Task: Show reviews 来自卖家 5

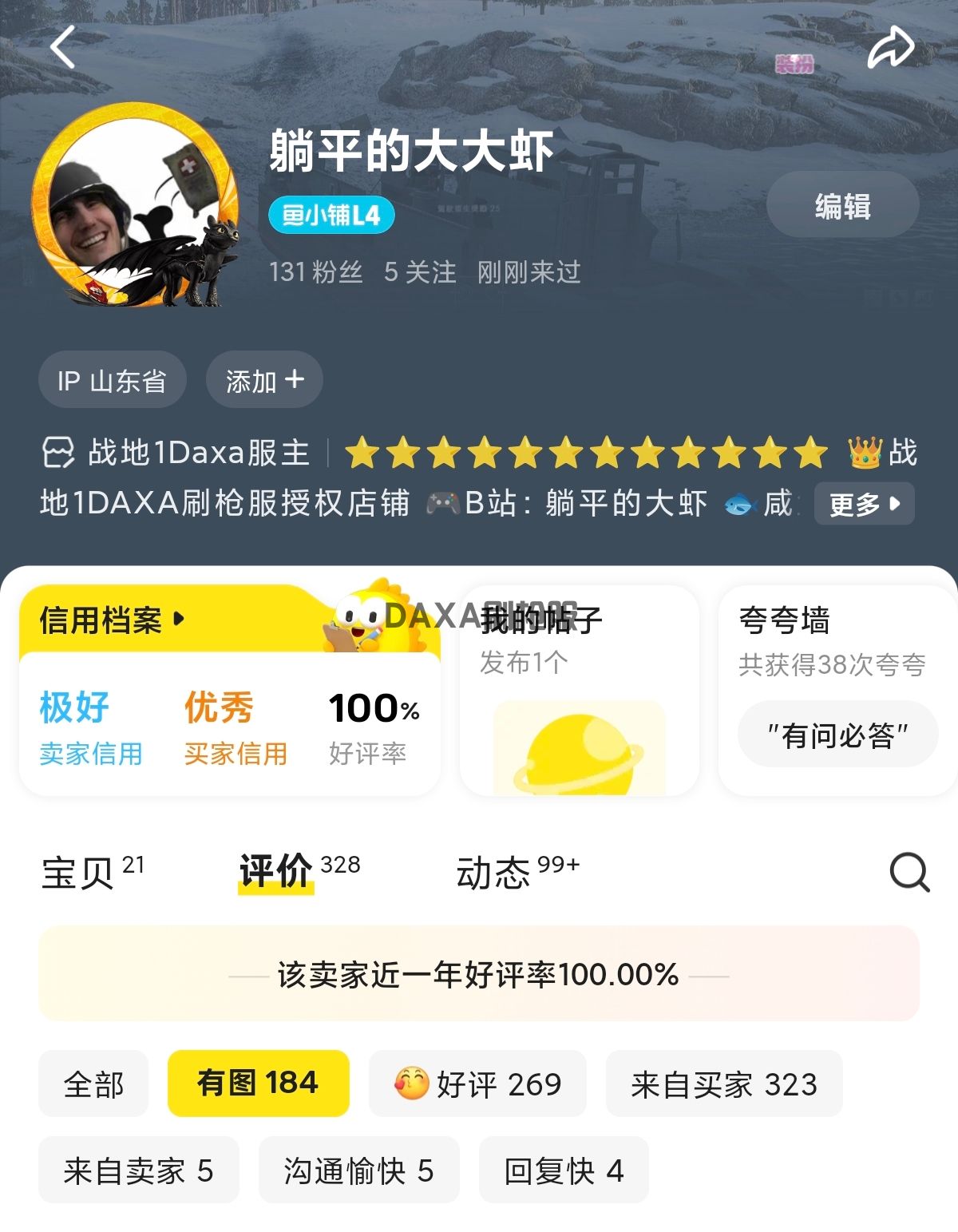Action: pos(138,1171)
